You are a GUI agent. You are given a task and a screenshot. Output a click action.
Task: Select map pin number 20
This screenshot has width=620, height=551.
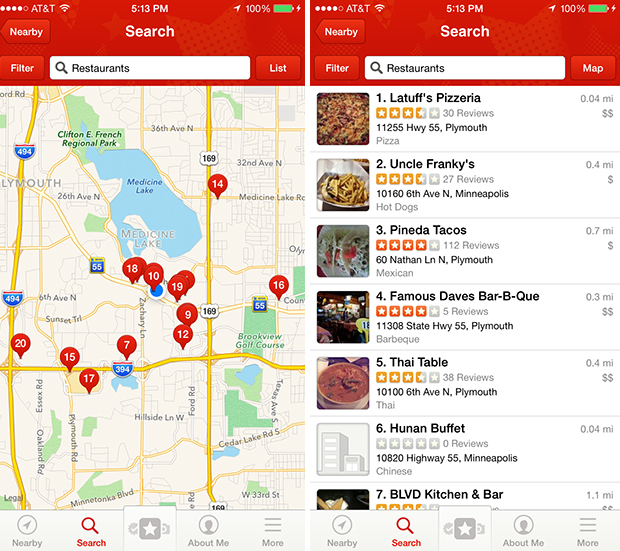tap(20, 344)
